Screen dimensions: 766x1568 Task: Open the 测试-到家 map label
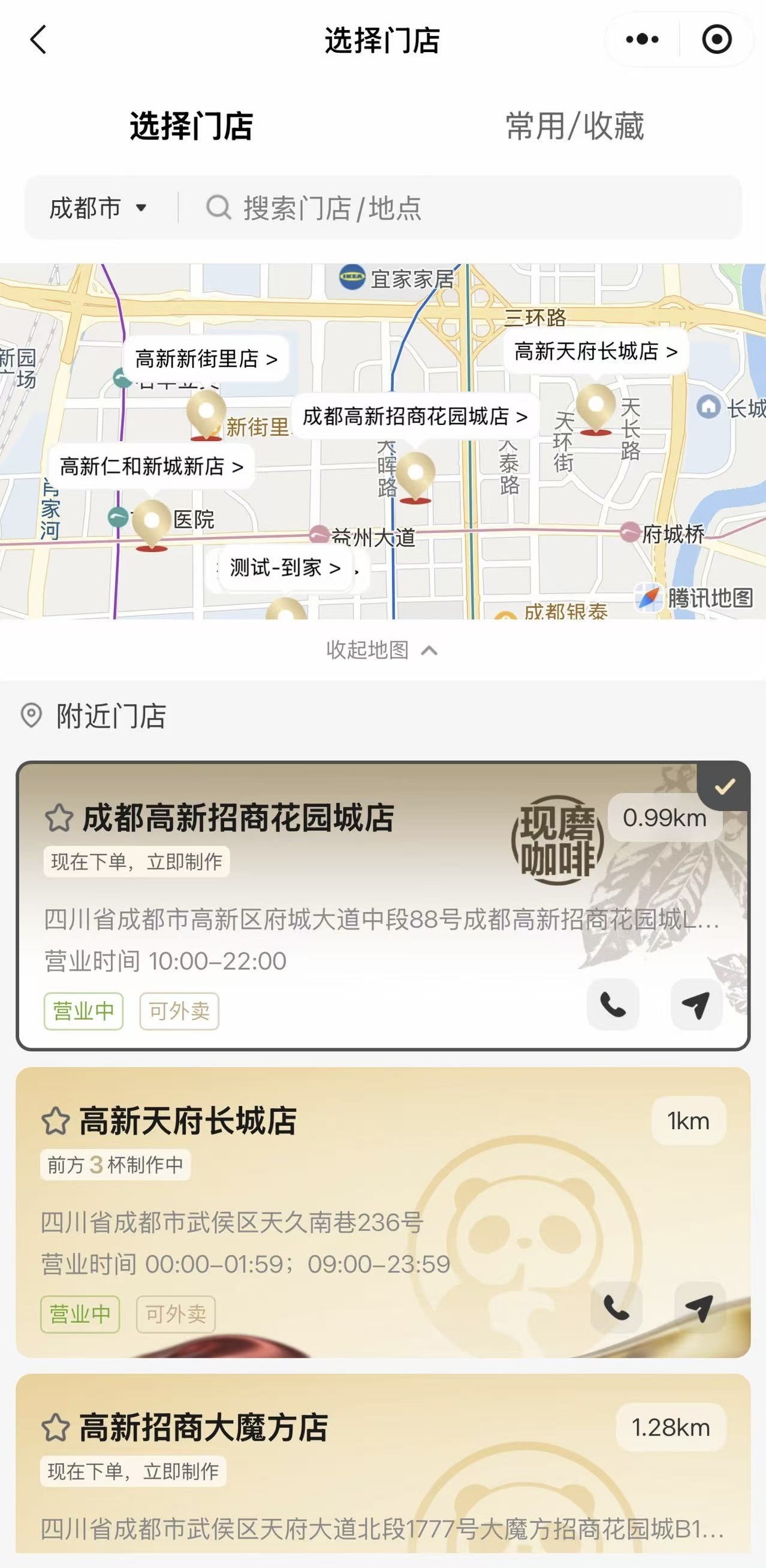[x=285, y=568]
